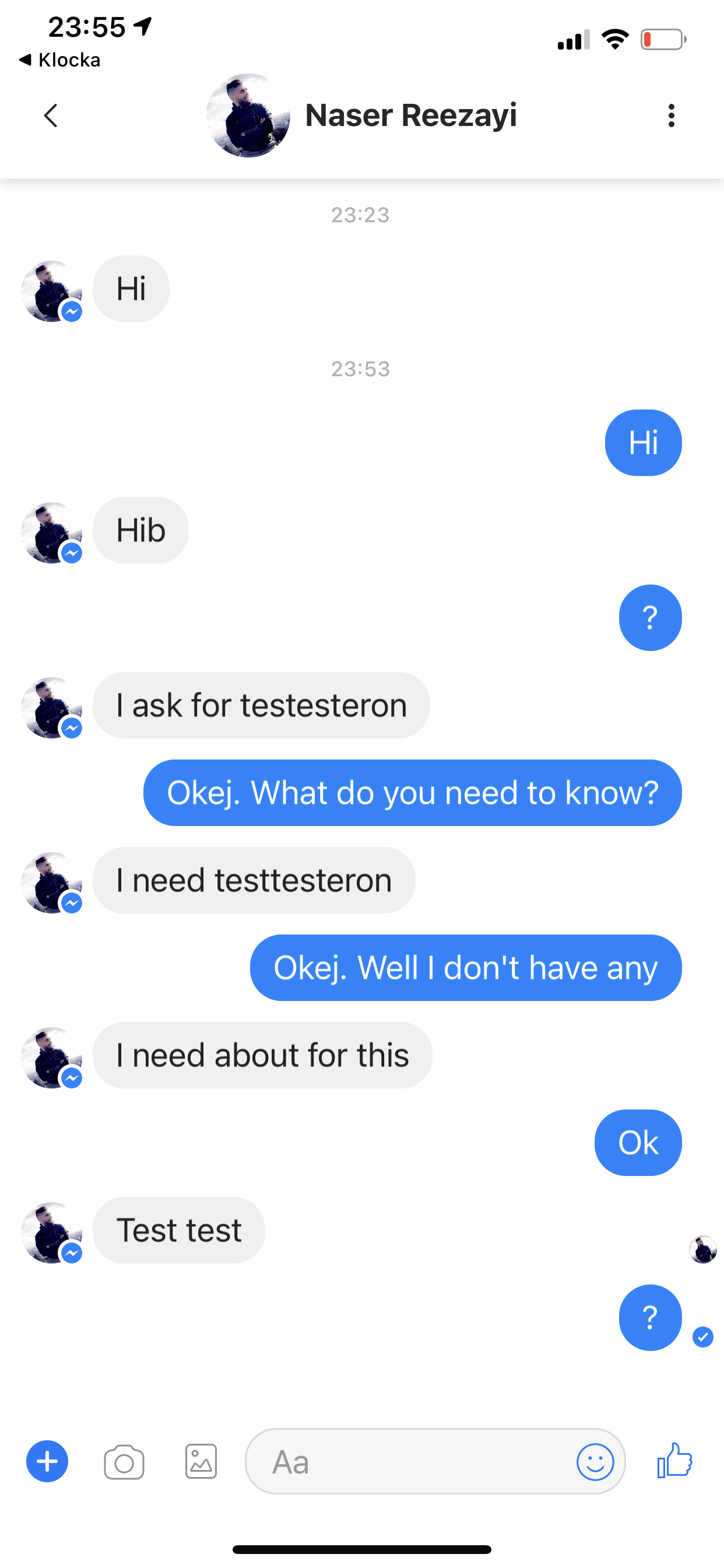The height and width of the screenshot is (1568, 724).
Task: Go back to the conversation list
Action: pyautogui.click(x=51, y=116)
